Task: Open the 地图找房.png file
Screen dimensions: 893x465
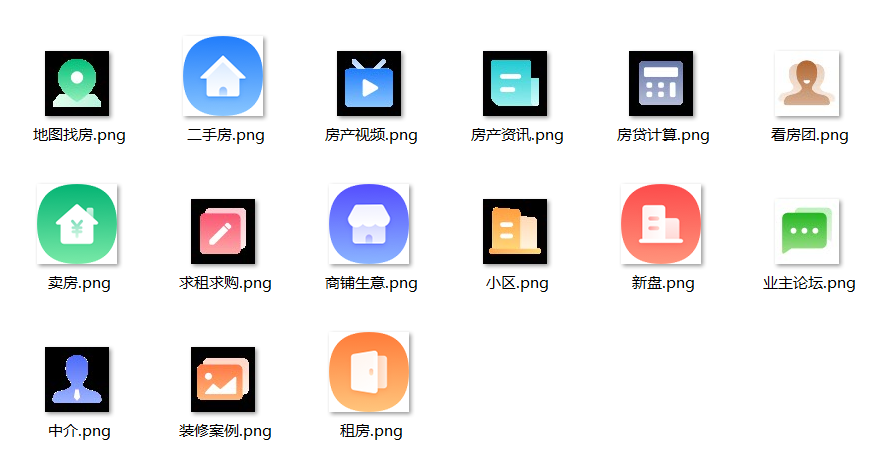Action: pyautogui.click(x=77, y=83)
